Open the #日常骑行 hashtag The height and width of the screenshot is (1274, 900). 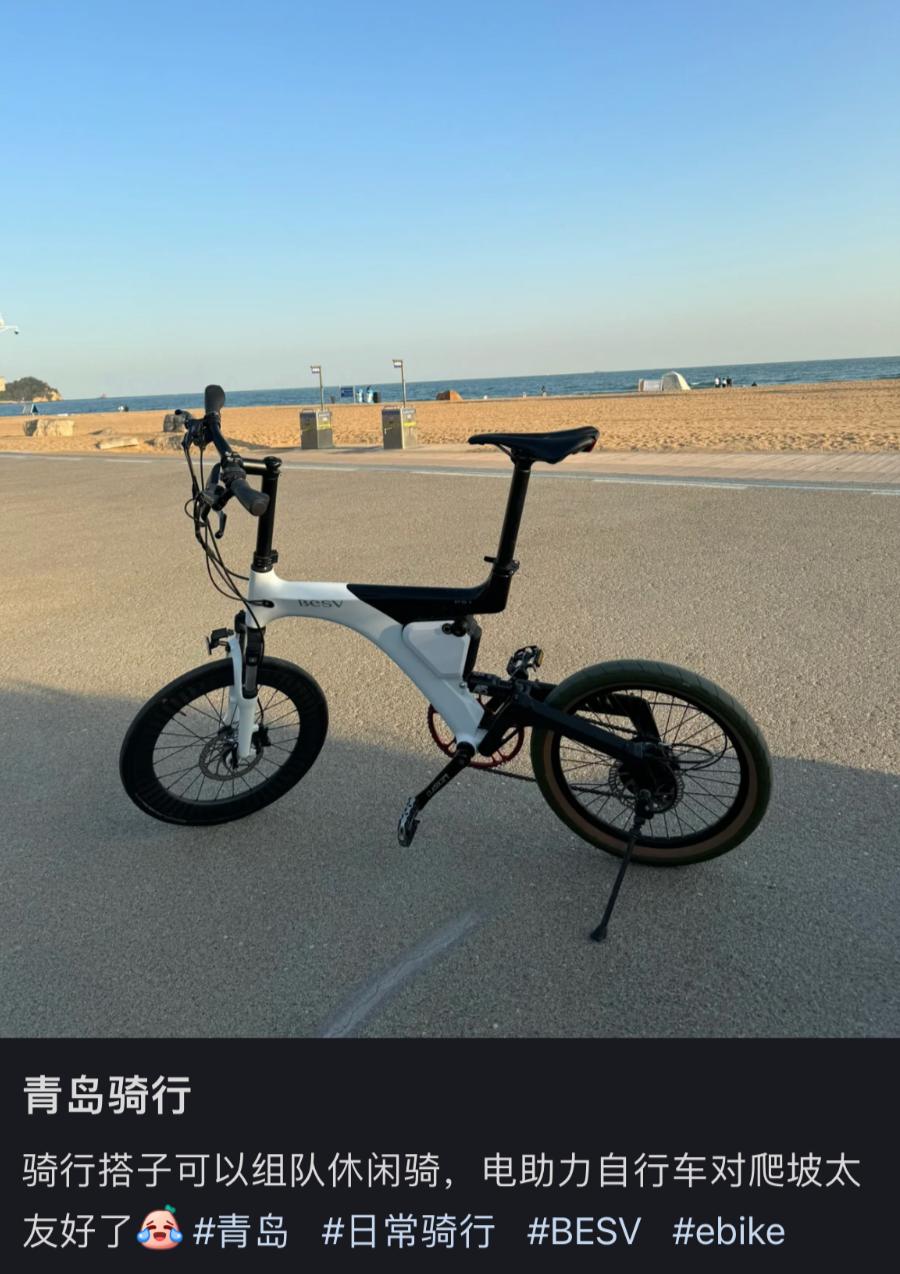[x=408, y=1231]
